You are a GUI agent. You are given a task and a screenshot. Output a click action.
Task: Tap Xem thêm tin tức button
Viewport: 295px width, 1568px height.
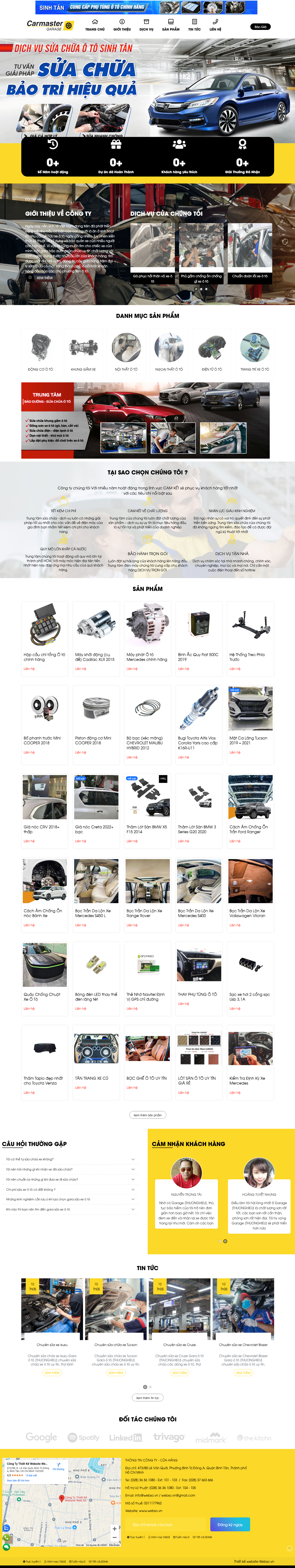point(148,1398)
